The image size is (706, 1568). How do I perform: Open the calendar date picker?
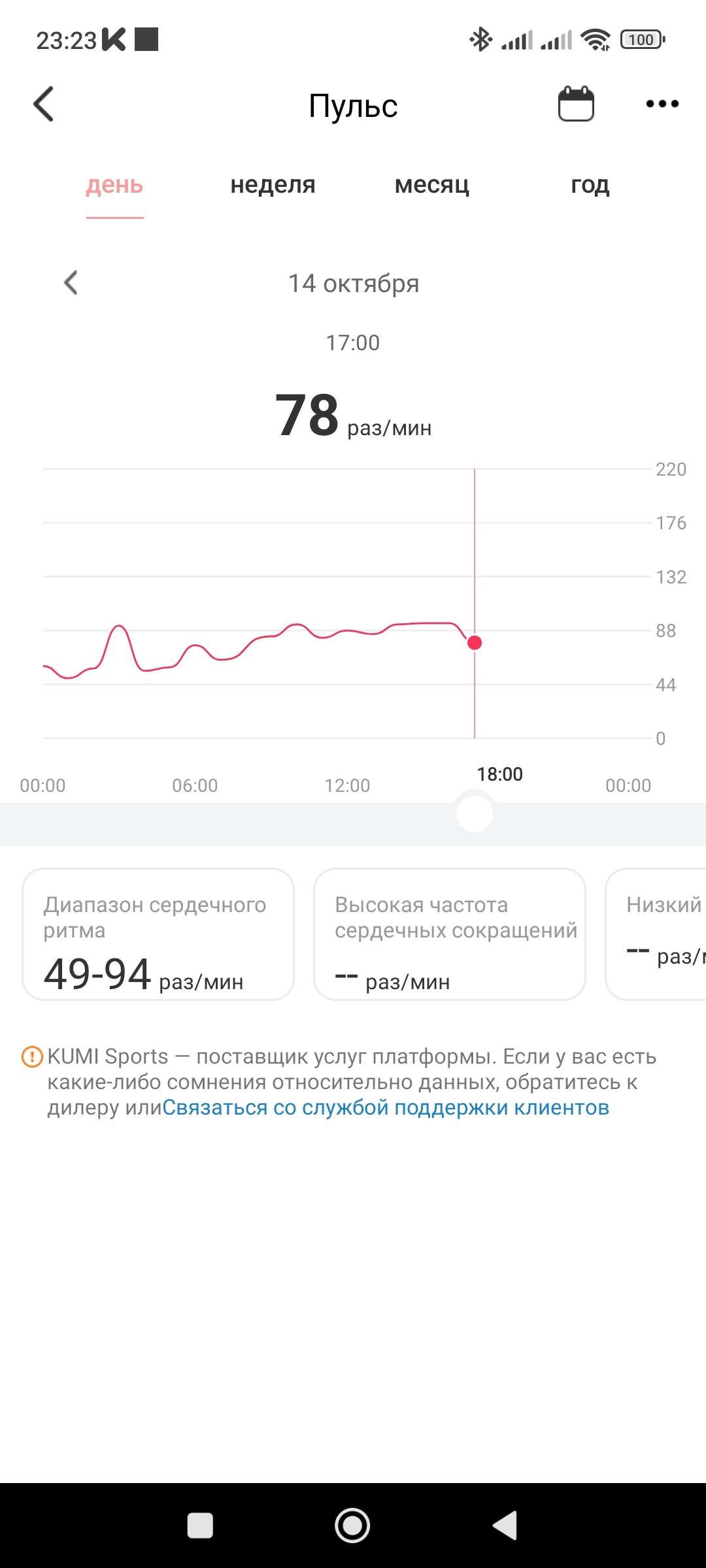[576, 104]
